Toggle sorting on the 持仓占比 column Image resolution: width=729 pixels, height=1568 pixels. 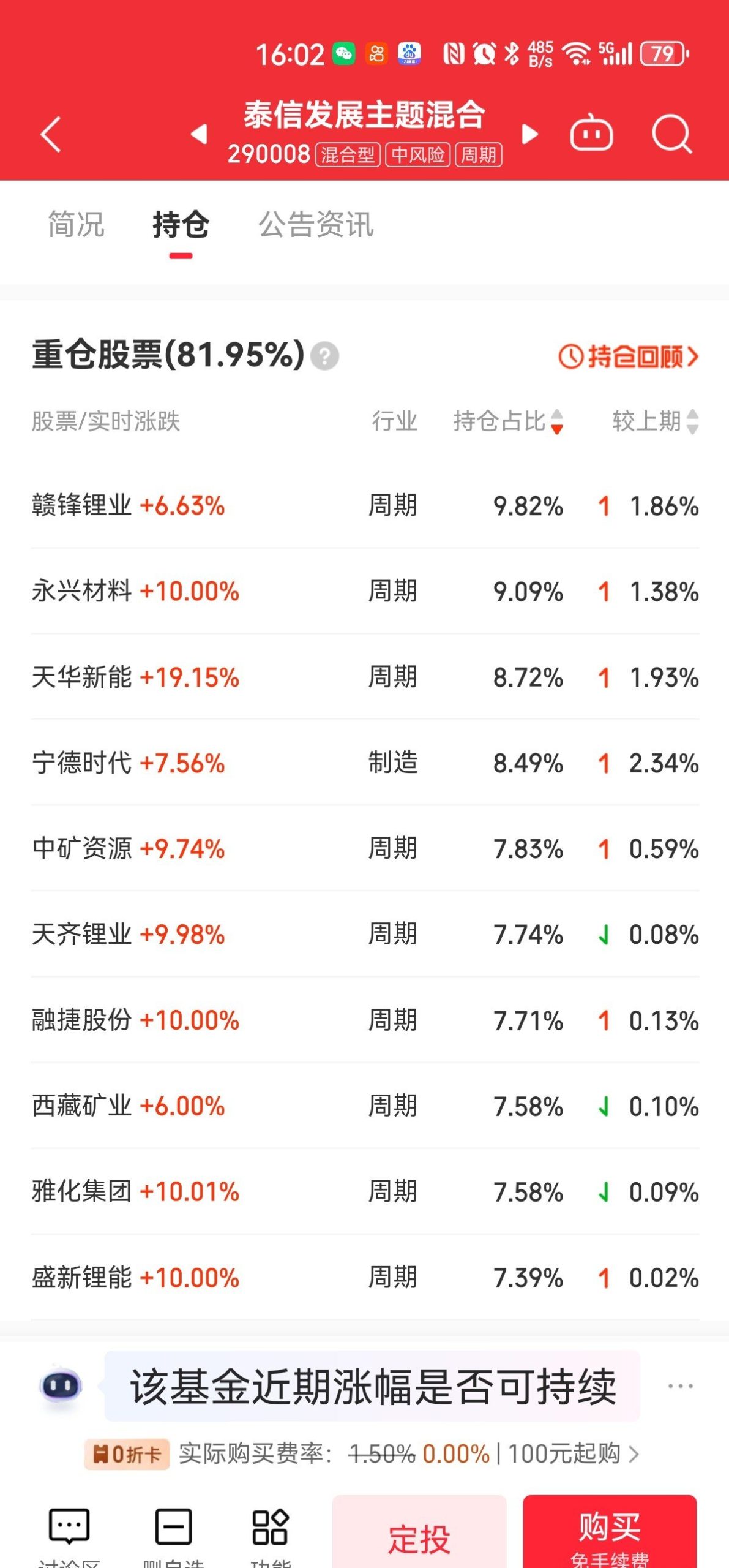556,421
